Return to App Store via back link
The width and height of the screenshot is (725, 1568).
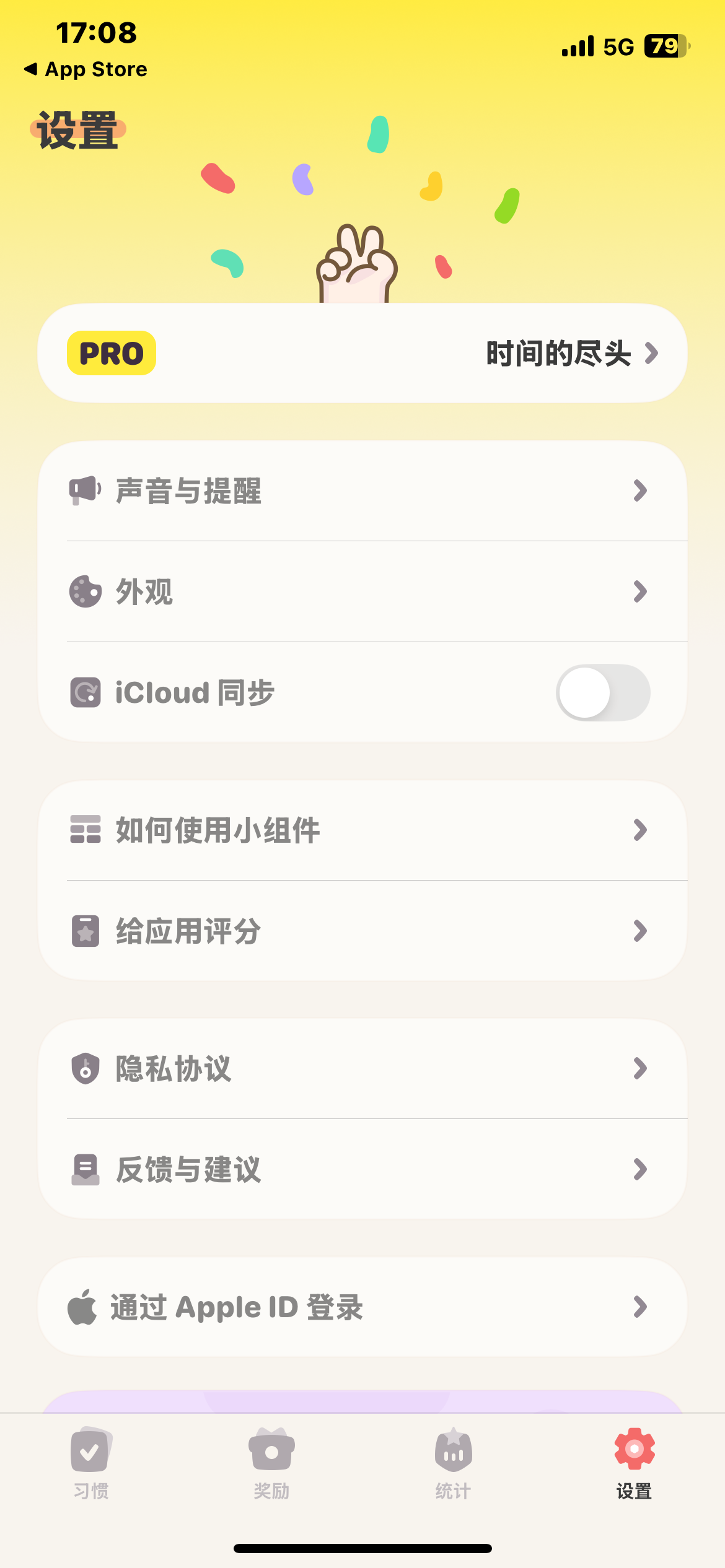click(x=86, y=69)
